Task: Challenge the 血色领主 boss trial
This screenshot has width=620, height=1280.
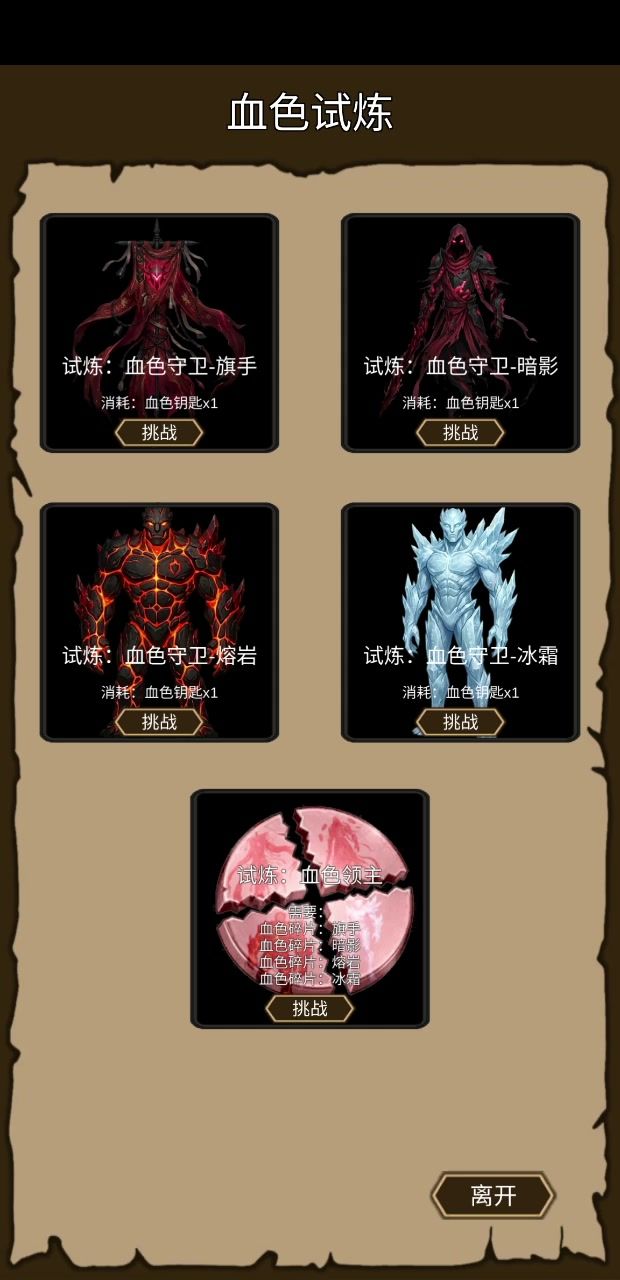Action: point(310,1008)
